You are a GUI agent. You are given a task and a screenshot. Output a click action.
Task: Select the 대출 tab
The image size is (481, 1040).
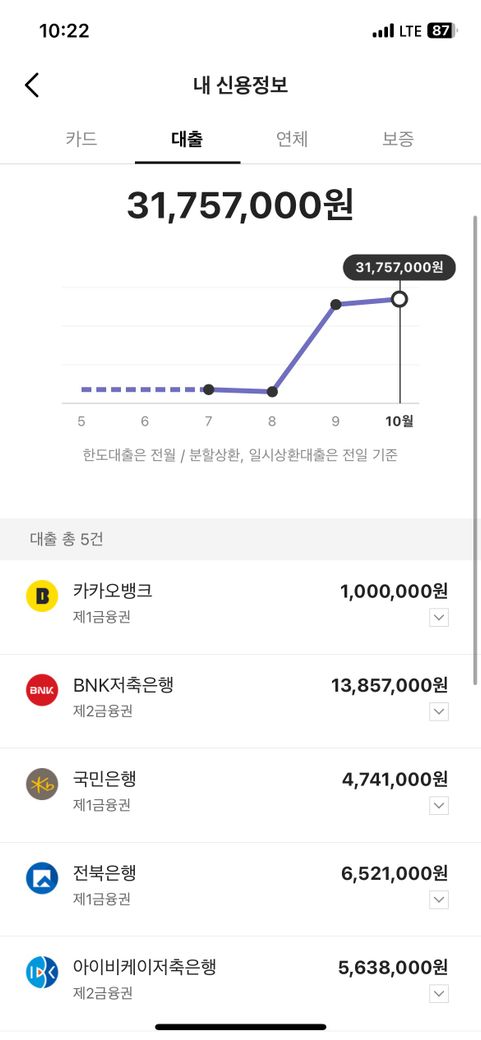187,139
